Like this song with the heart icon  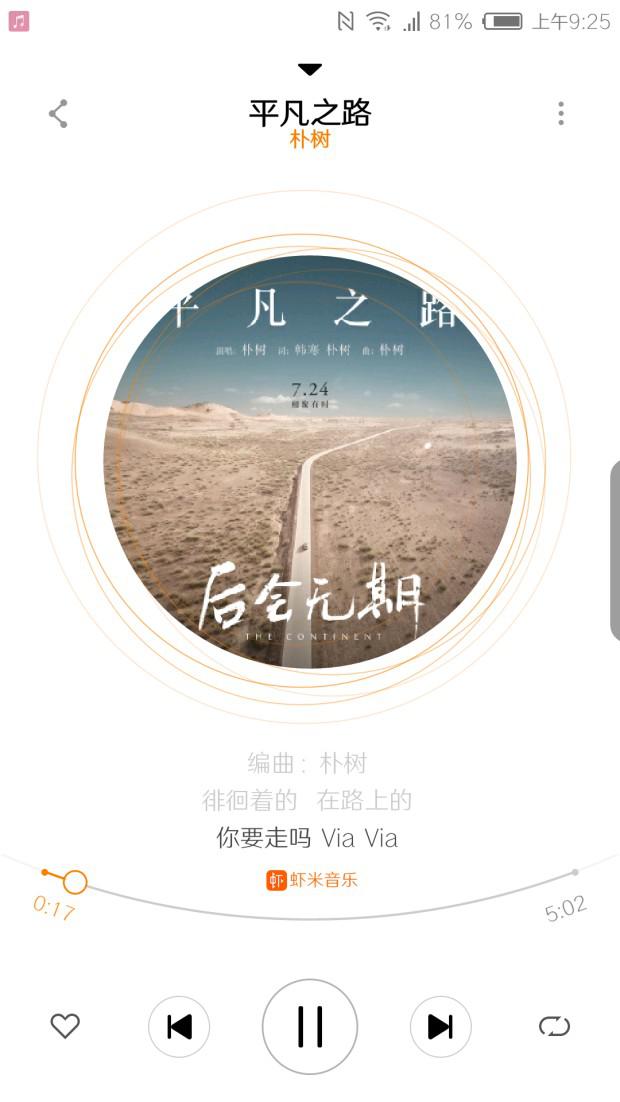point(65,1026)
